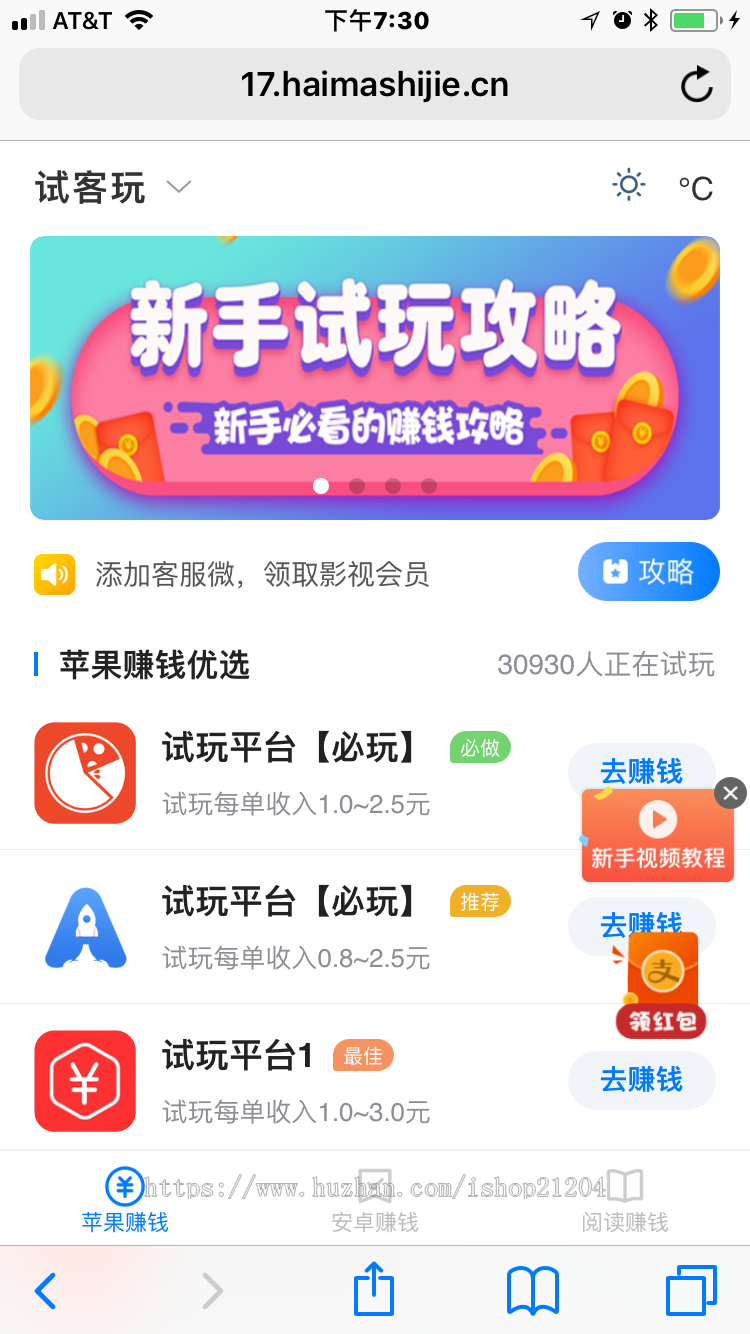
Task: Tap the 领红包 red envelope icon
Action: coord(660,985)
